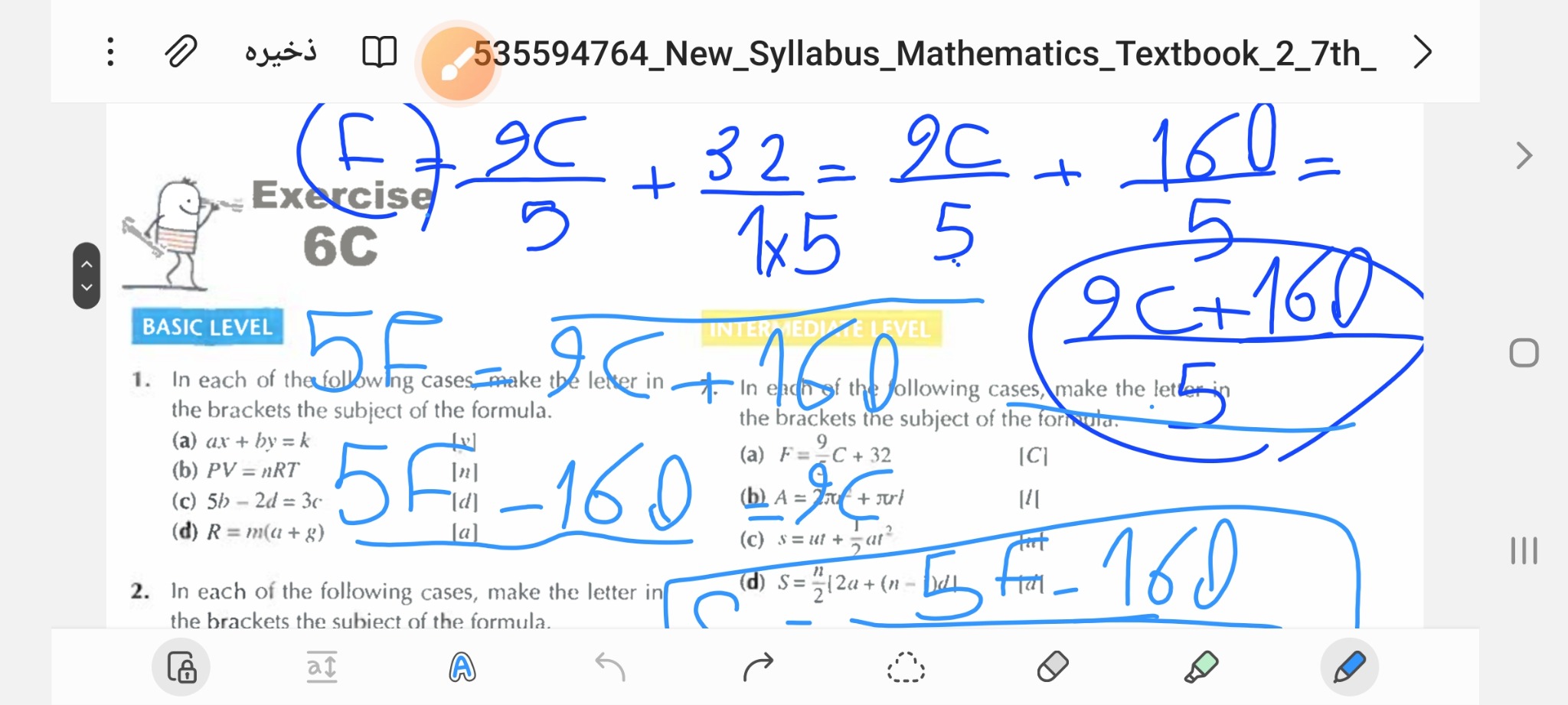Select the green highlighter tool
Screen dimensions: 1568x705
point(1200,667)
